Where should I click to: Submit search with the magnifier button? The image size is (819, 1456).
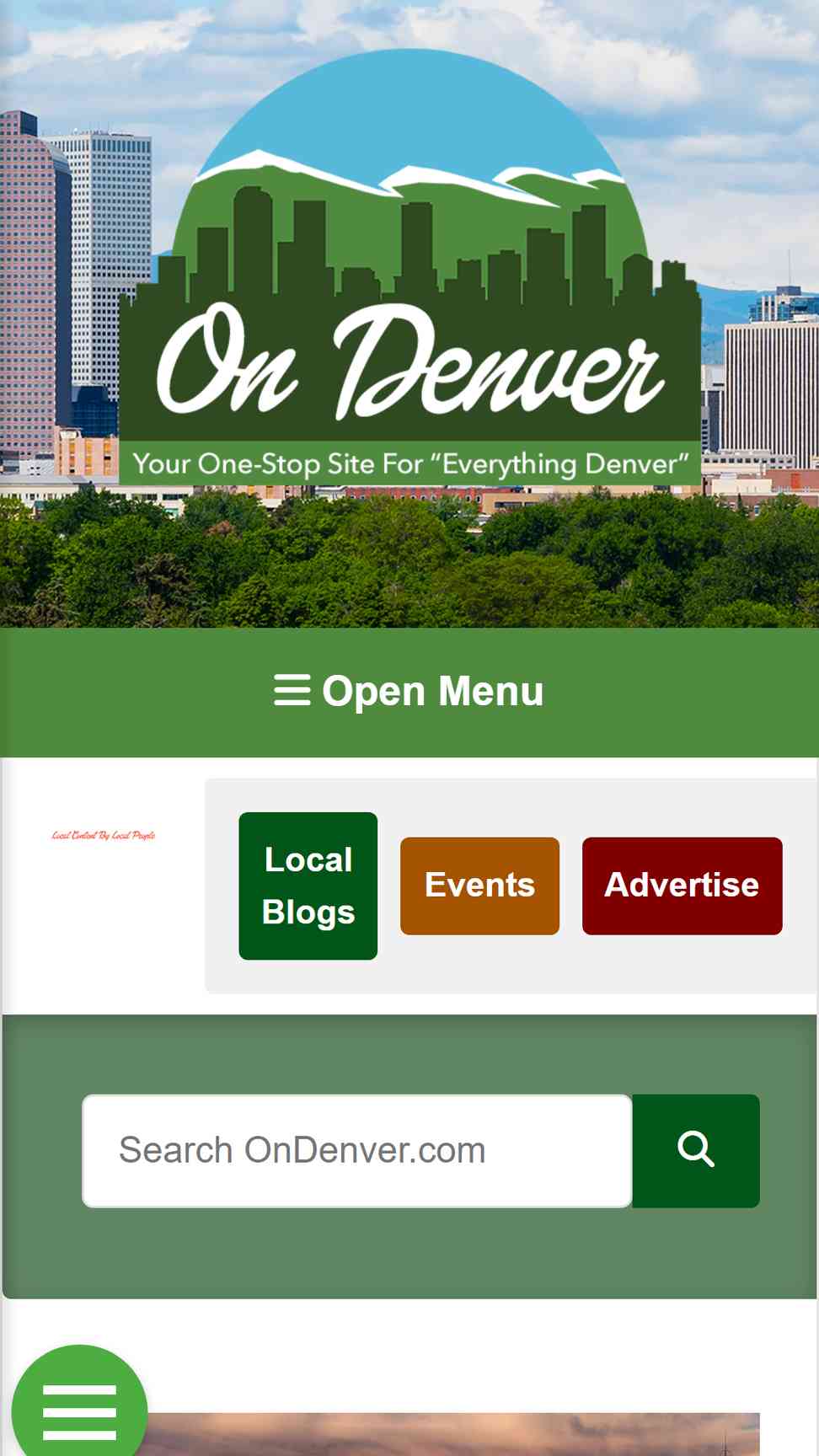(x=696, y=1150)
